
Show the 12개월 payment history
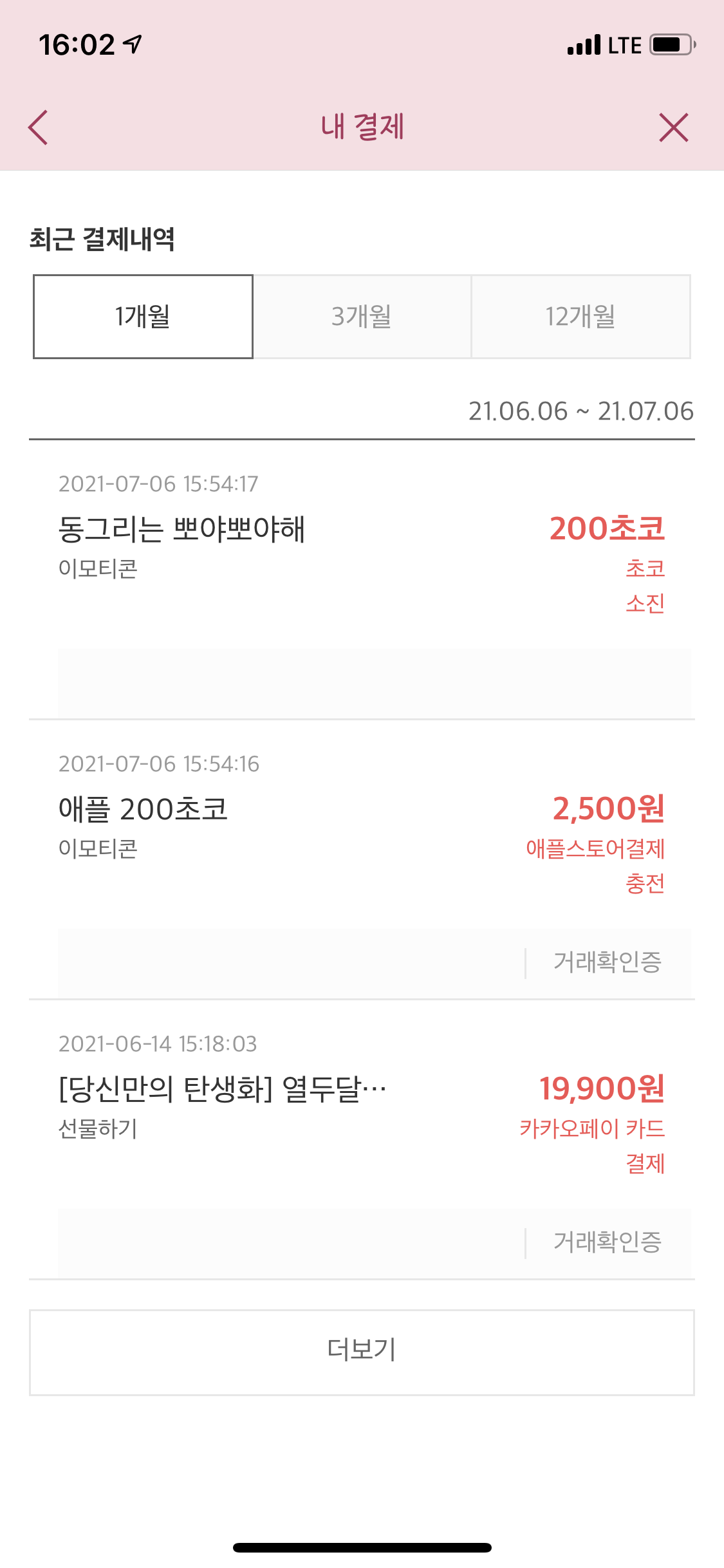click(x=580, y=317)
